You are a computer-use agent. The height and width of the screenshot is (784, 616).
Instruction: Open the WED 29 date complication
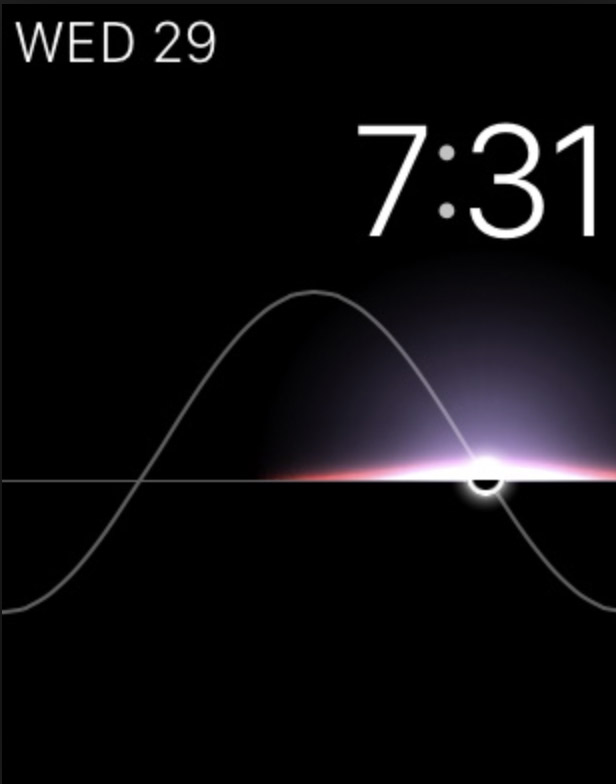[116, 44]
